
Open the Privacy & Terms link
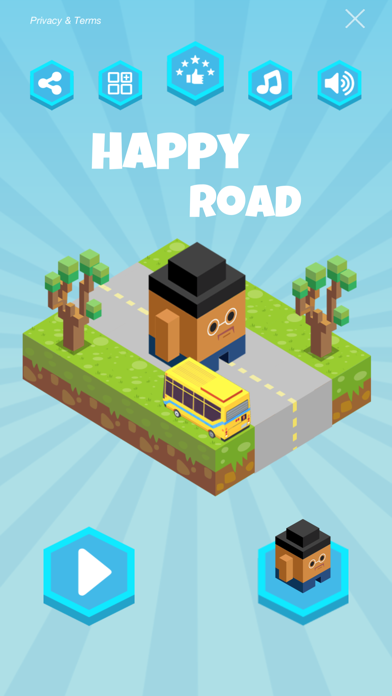click(66, 20)
